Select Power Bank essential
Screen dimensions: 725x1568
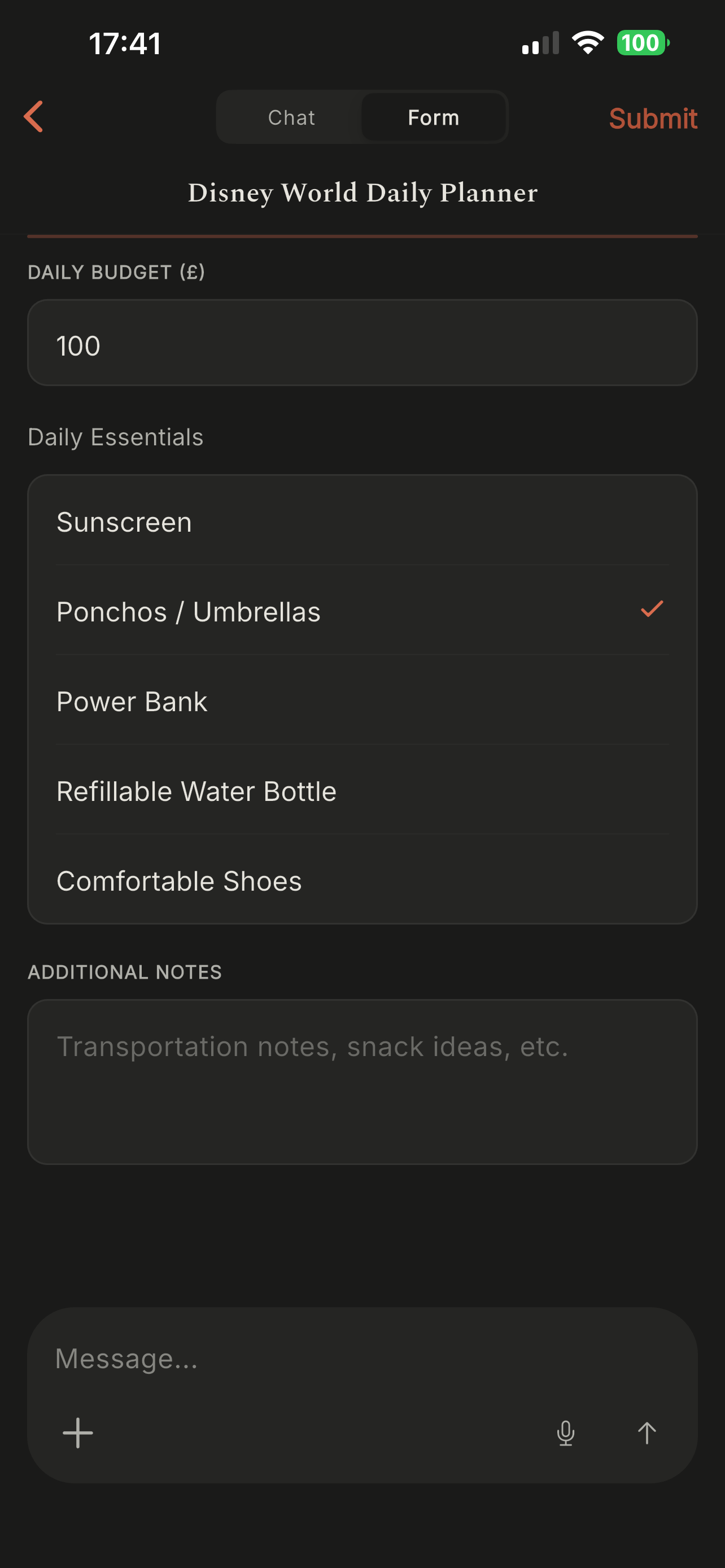362,700
